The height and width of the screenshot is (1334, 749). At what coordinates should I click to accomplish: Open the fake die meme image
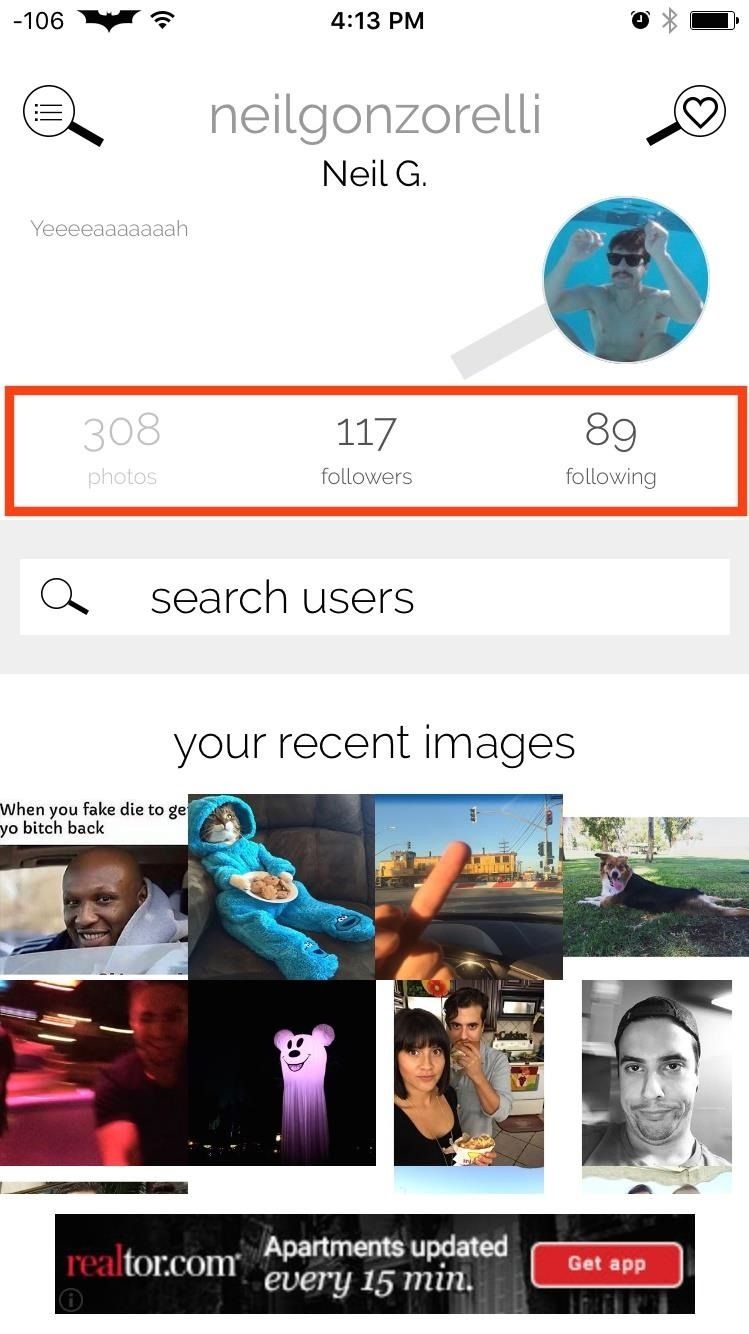point(93,886)
